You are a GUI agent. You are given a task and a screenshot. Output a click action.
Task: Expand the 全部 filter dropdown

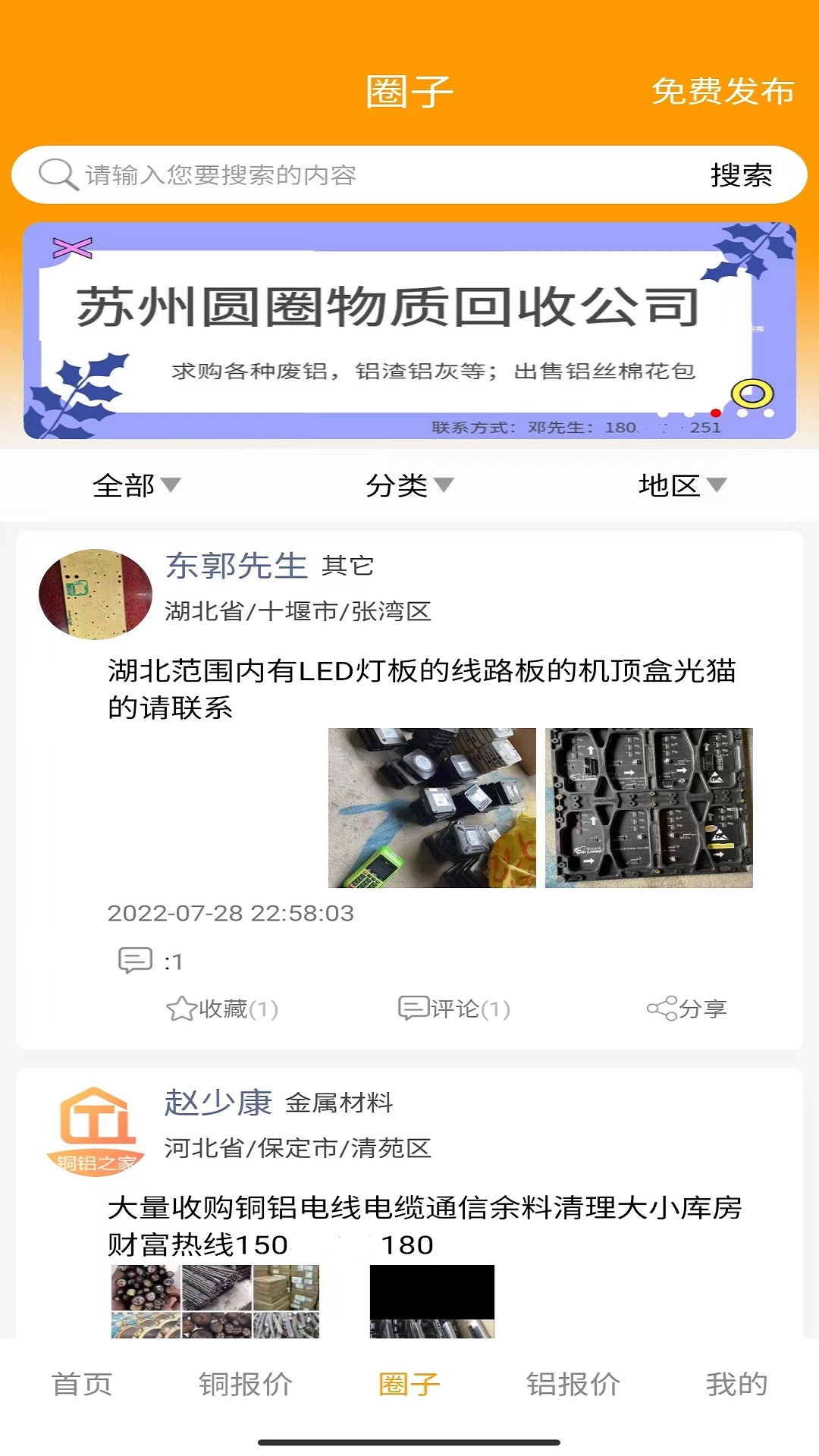click(135, 485)
